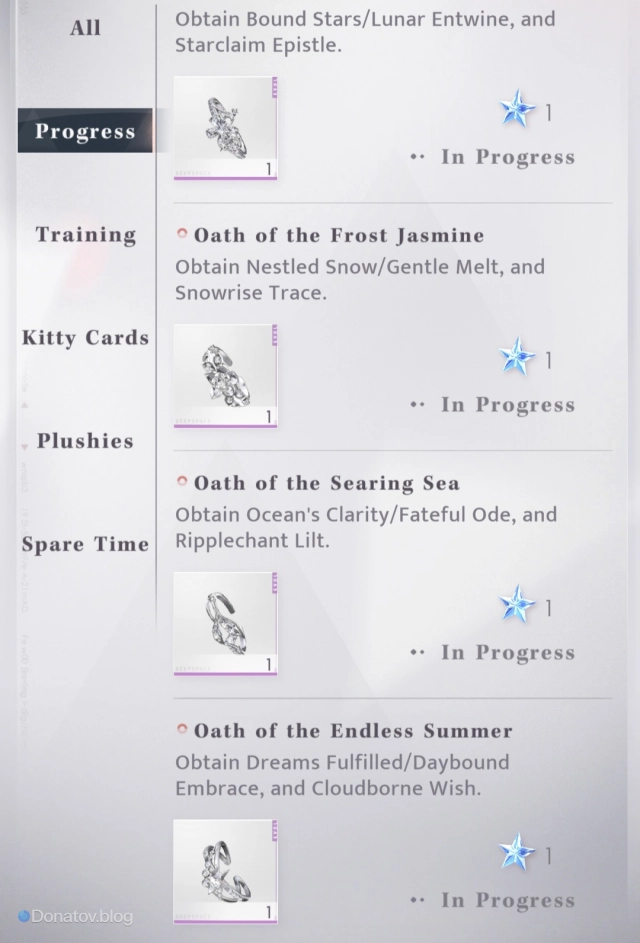
Task: View ring reward for Oath of the Endless Summer
Action: pyautogui.click(x=225, y=871)
